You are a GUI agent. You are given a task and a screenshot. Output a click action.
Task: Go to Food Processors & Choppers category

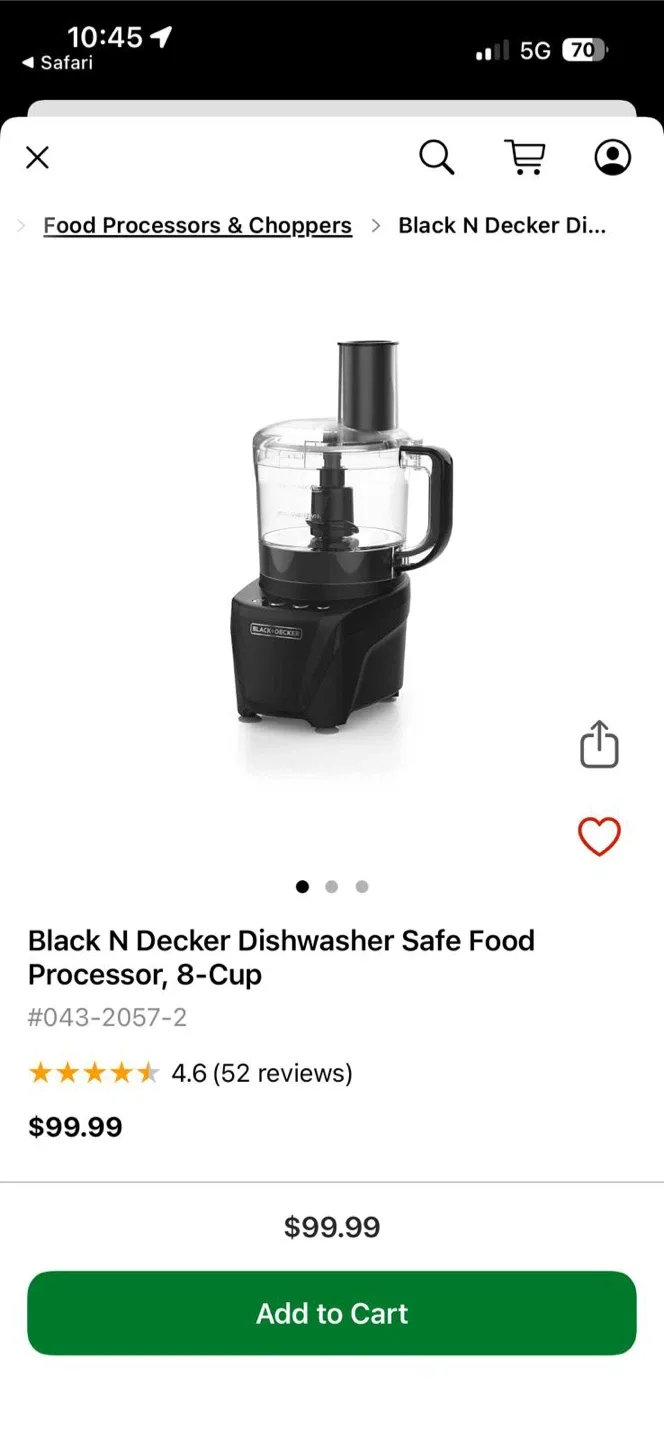pyautogui.click(x=197, y=226)
